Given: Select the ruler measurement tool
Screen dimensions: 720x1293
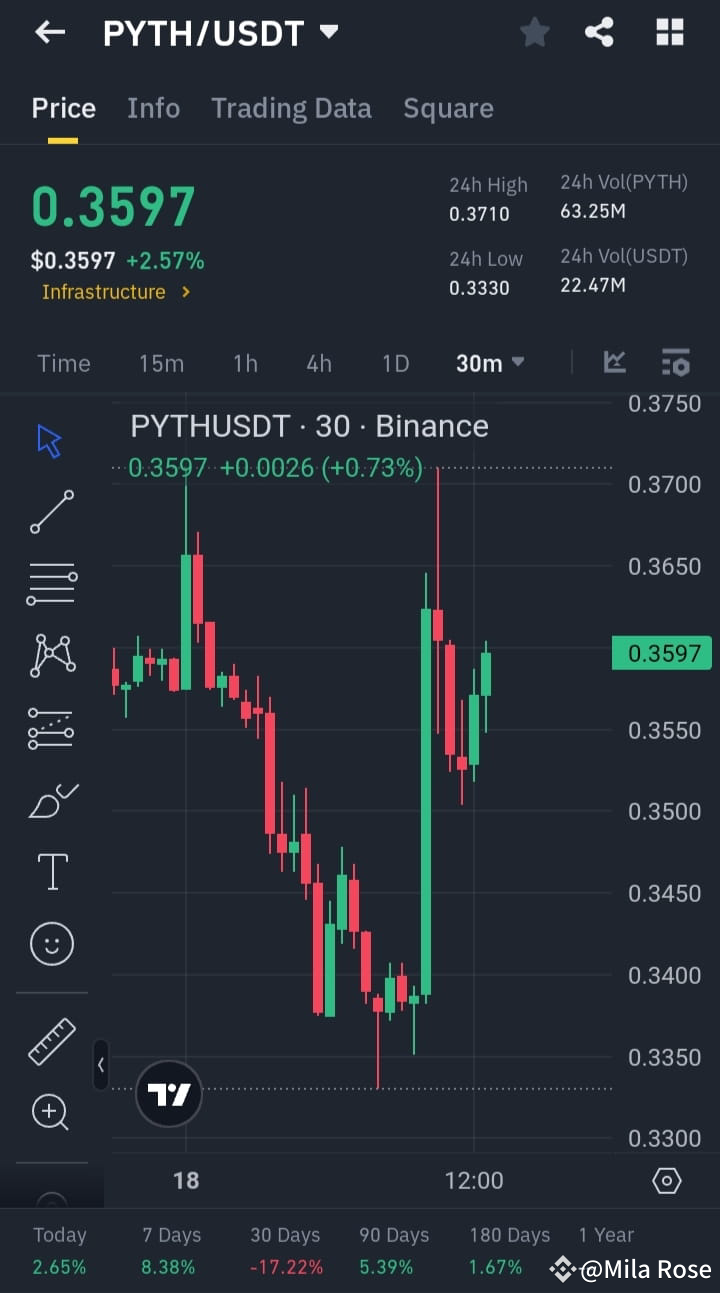Looking at the screenshot, I should [50, 1040].
